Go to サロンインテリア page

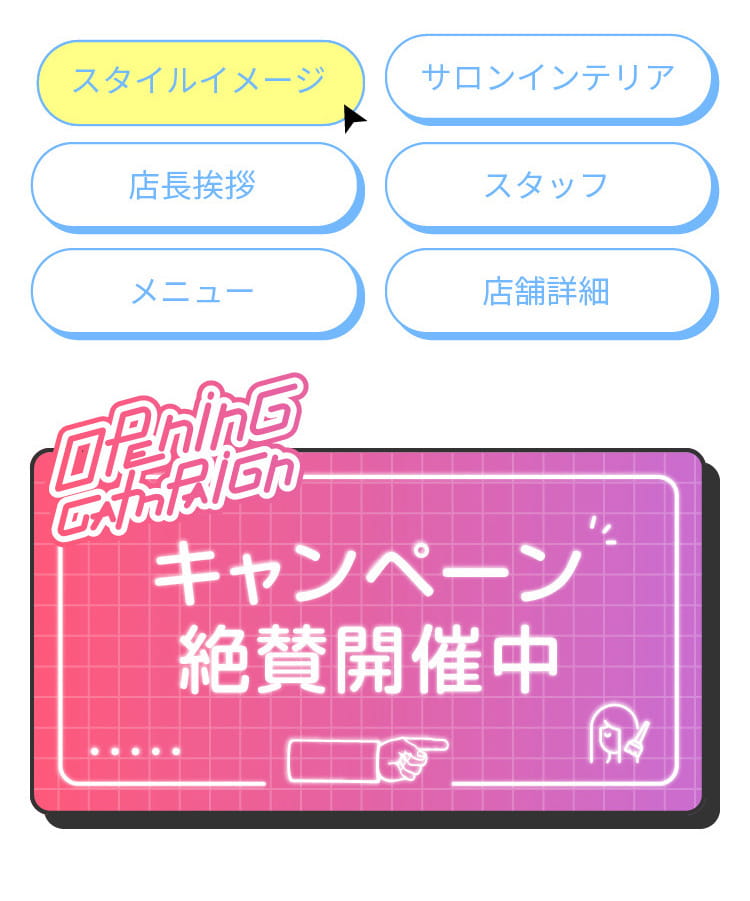pos(547,77)
